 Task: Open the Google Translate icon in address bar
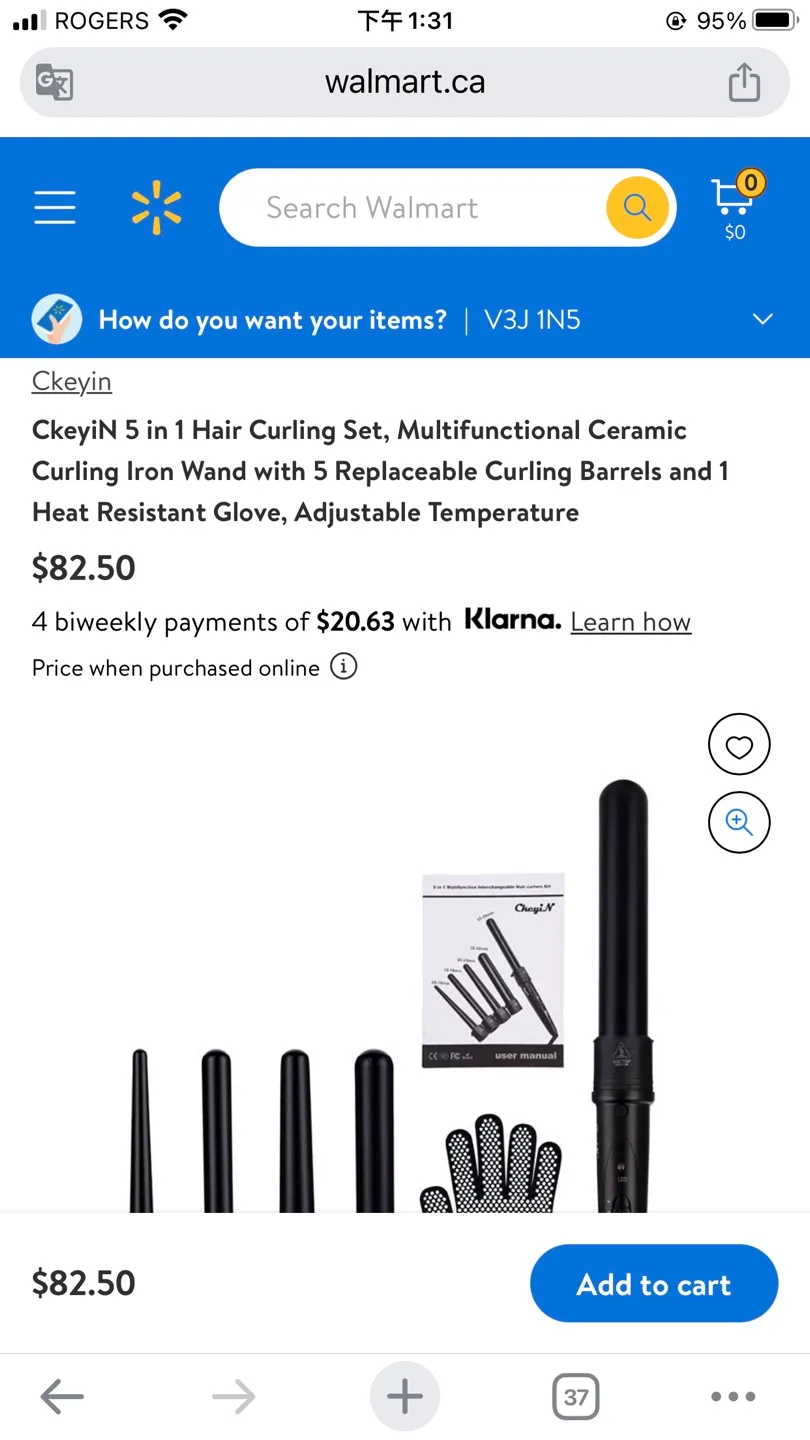tap(52, 82)
